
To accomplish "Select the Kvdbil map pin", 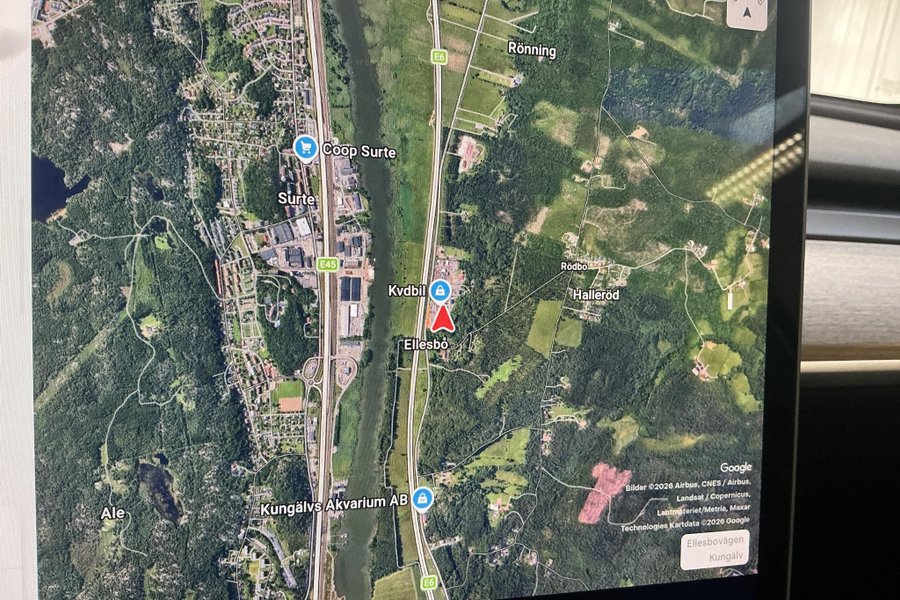I will tap(442, 291).
